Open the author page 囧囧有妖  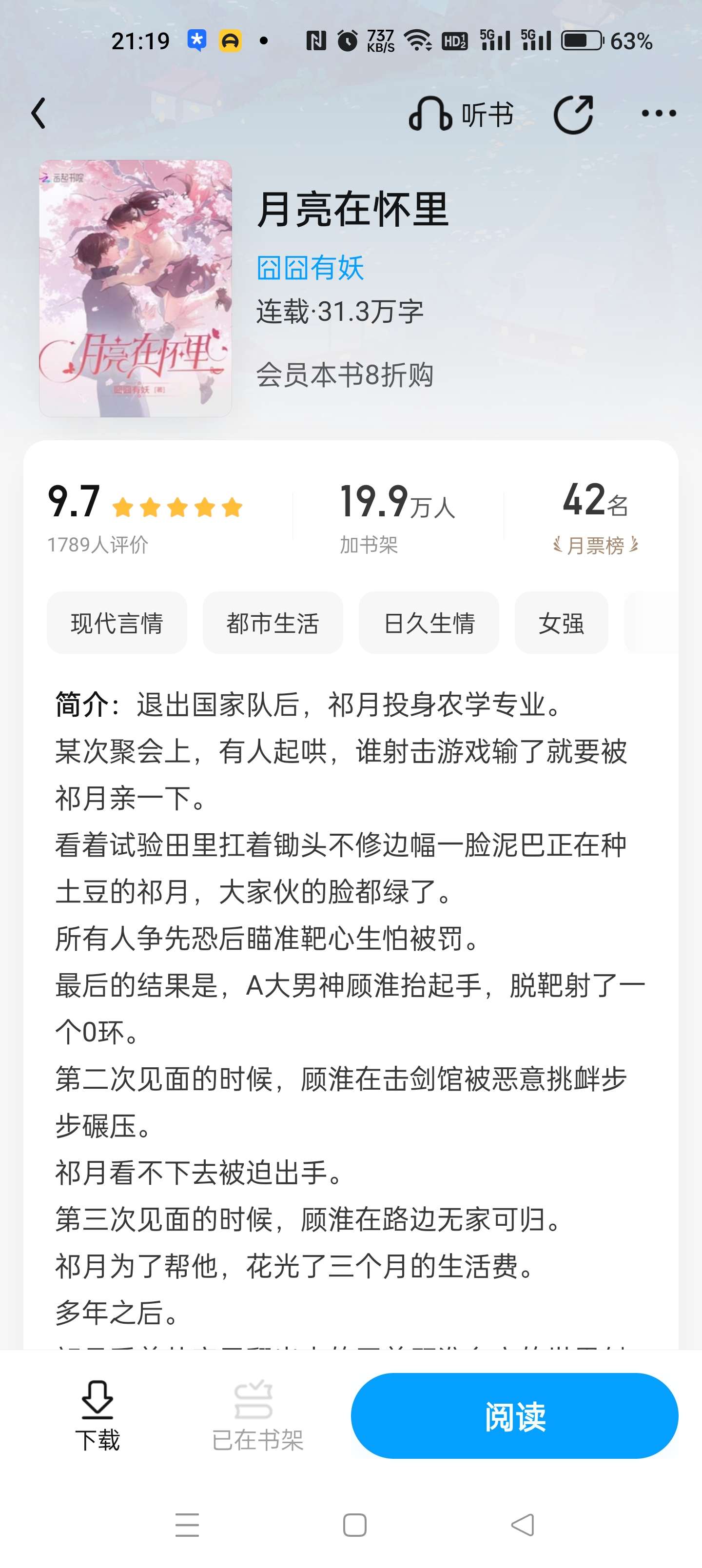(310, 268)
